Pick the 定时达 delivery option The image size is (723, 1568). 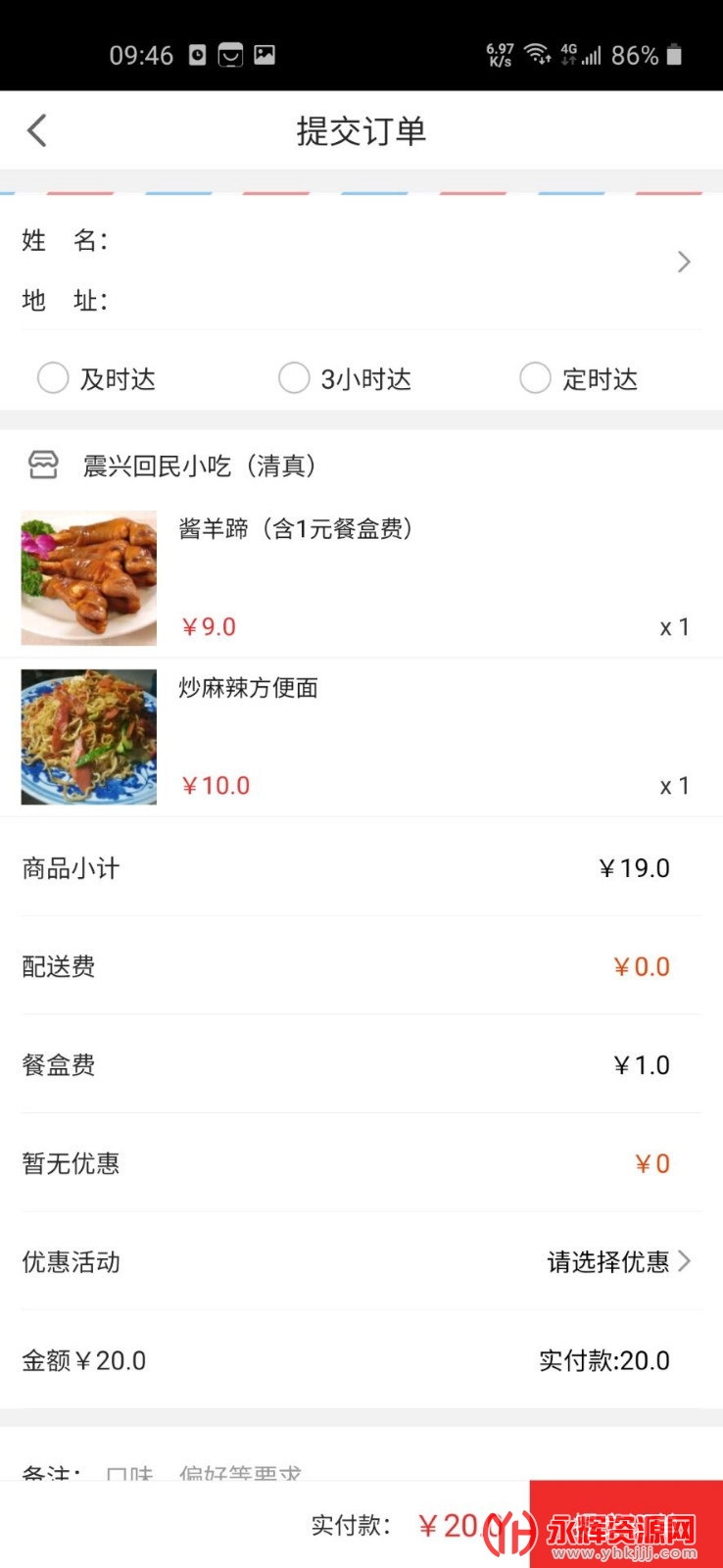click(535, 378)
